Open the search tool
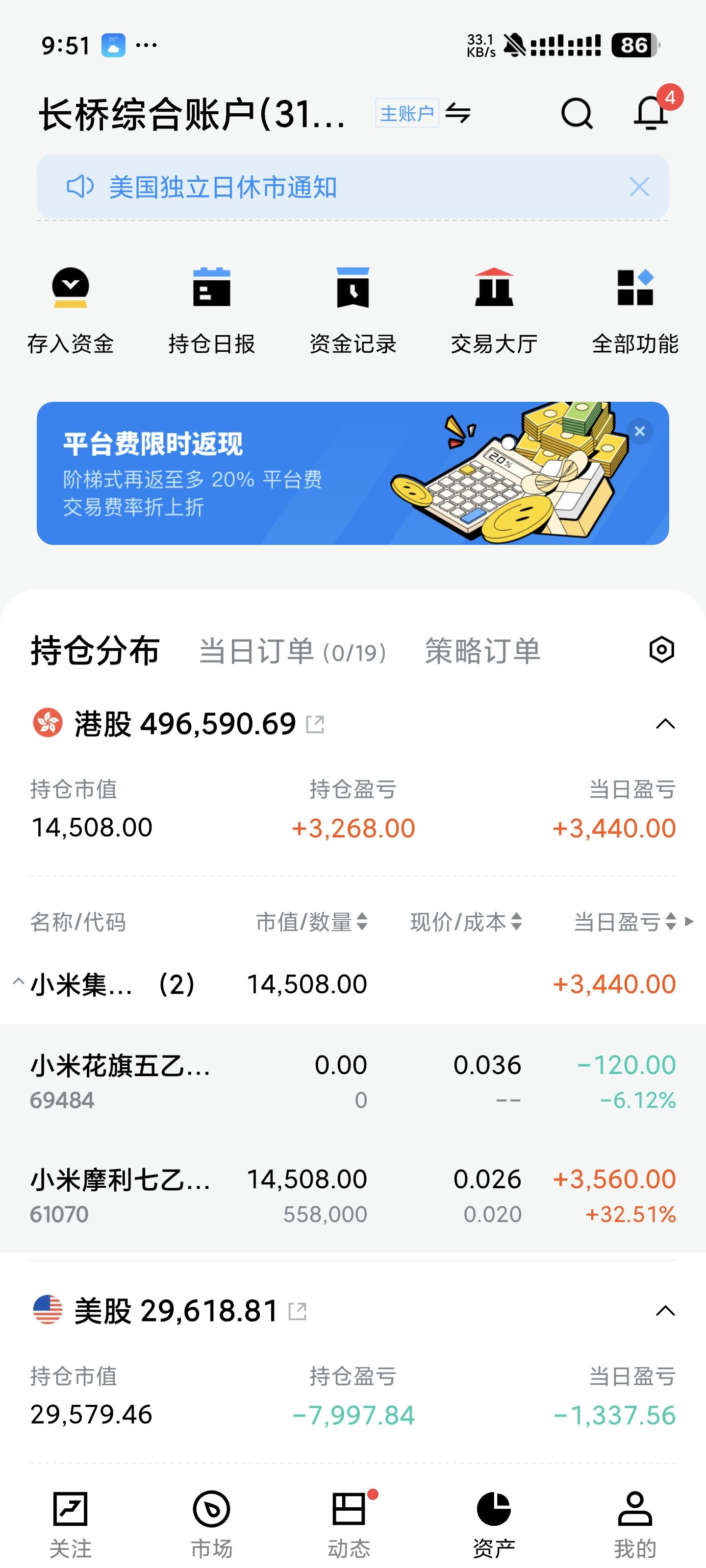 point(577,113)
